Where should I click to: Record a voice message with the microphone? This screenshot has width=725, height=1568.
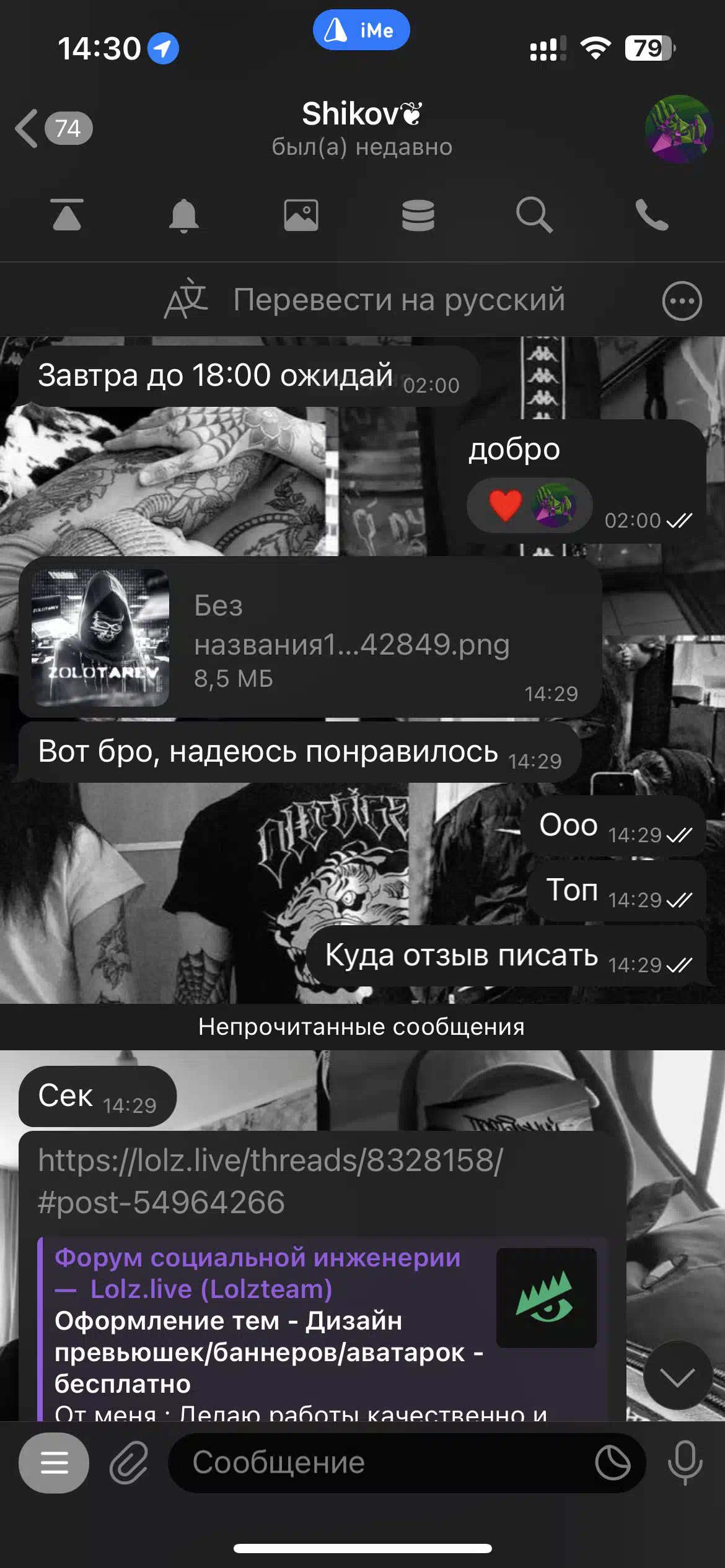tap(685, 1463)
